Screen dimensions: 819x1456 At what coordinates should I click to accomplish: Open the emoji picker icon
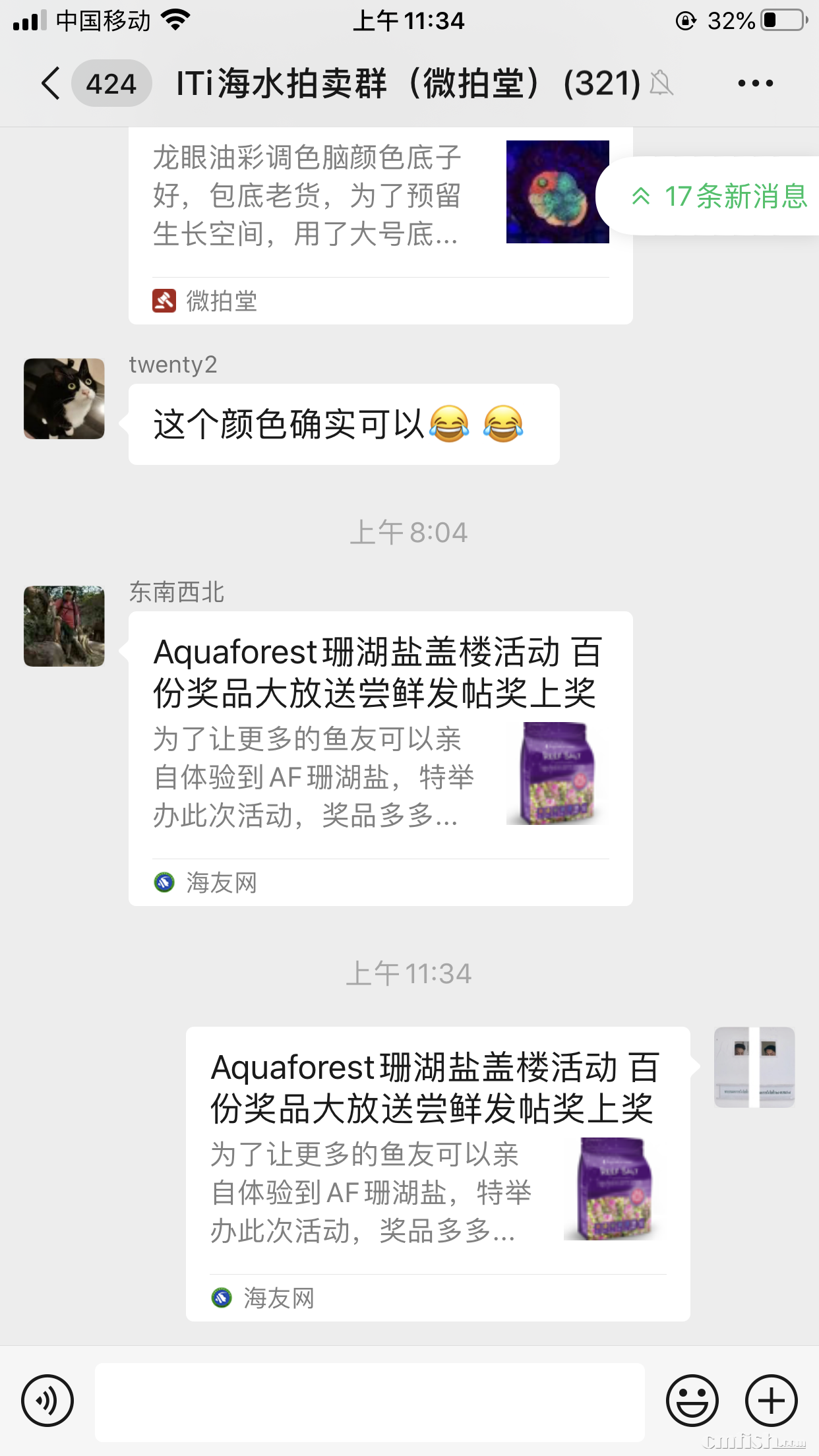(694, 1399)
